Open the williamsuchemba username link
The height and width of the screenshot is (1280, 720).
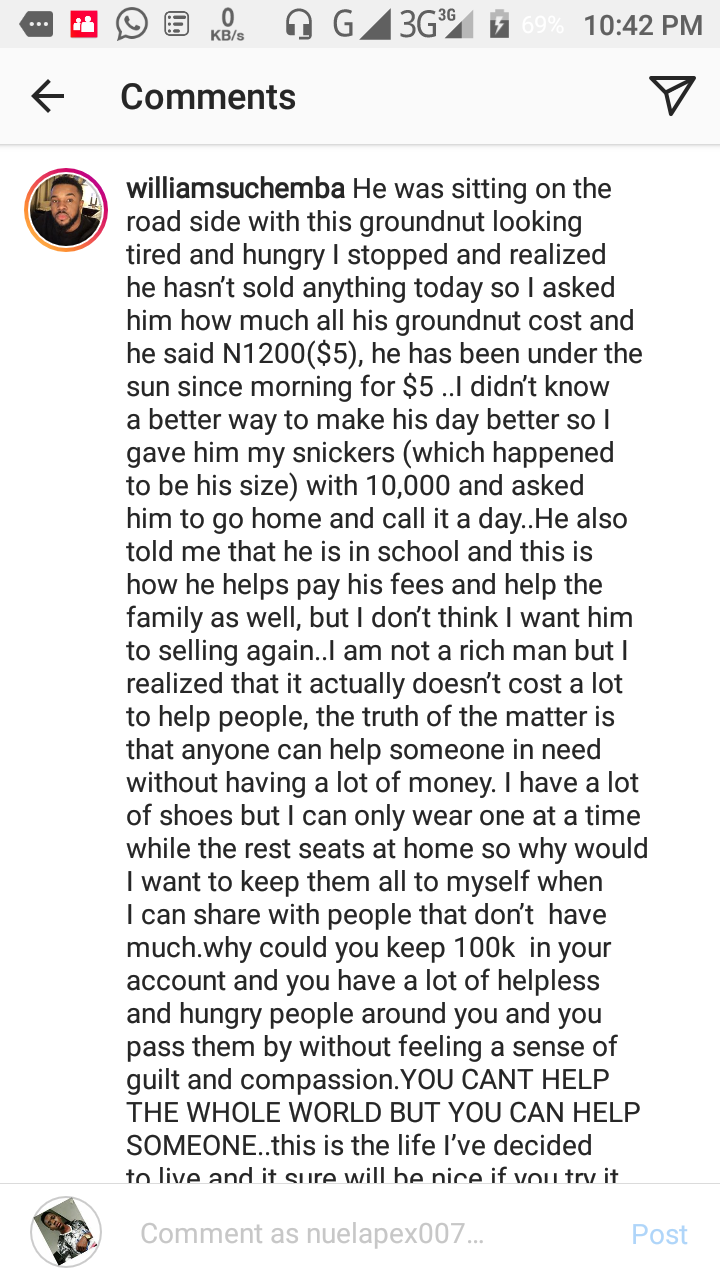click(x=236, y=189)
